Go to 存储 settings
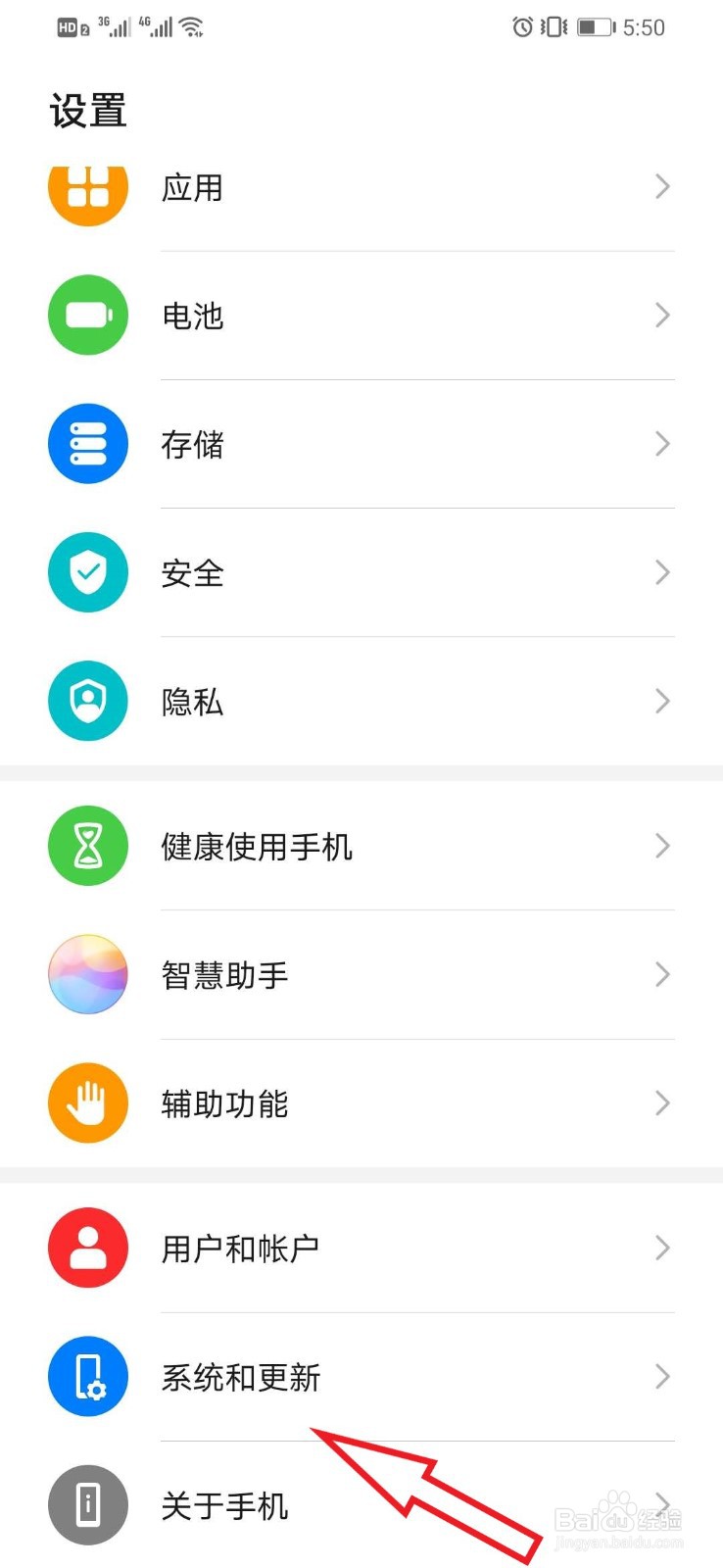The height and width of the screenshot is (1568, 723). [x=361, y=444]
